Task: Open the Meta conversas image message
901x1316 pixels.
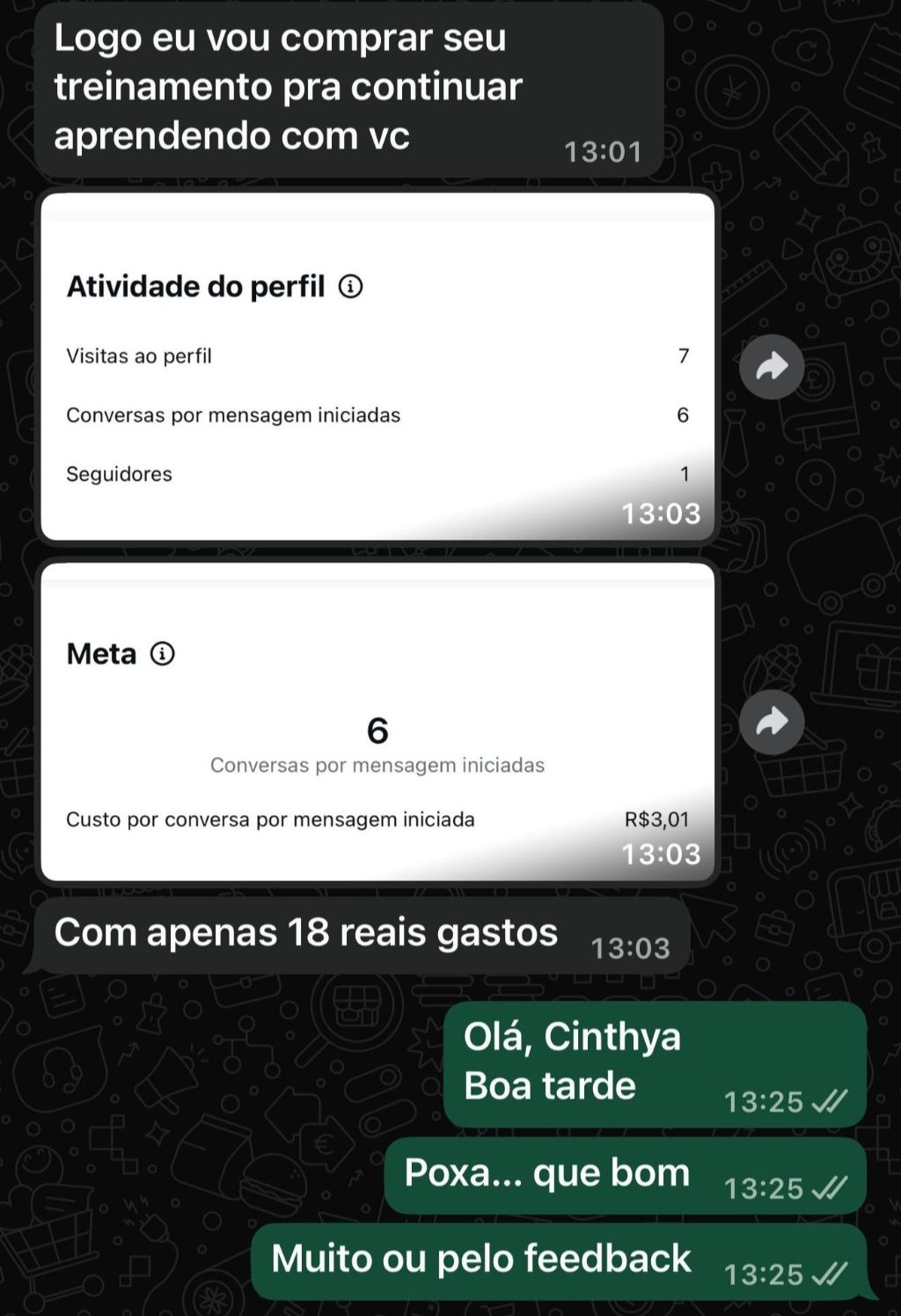Action: 377,722
